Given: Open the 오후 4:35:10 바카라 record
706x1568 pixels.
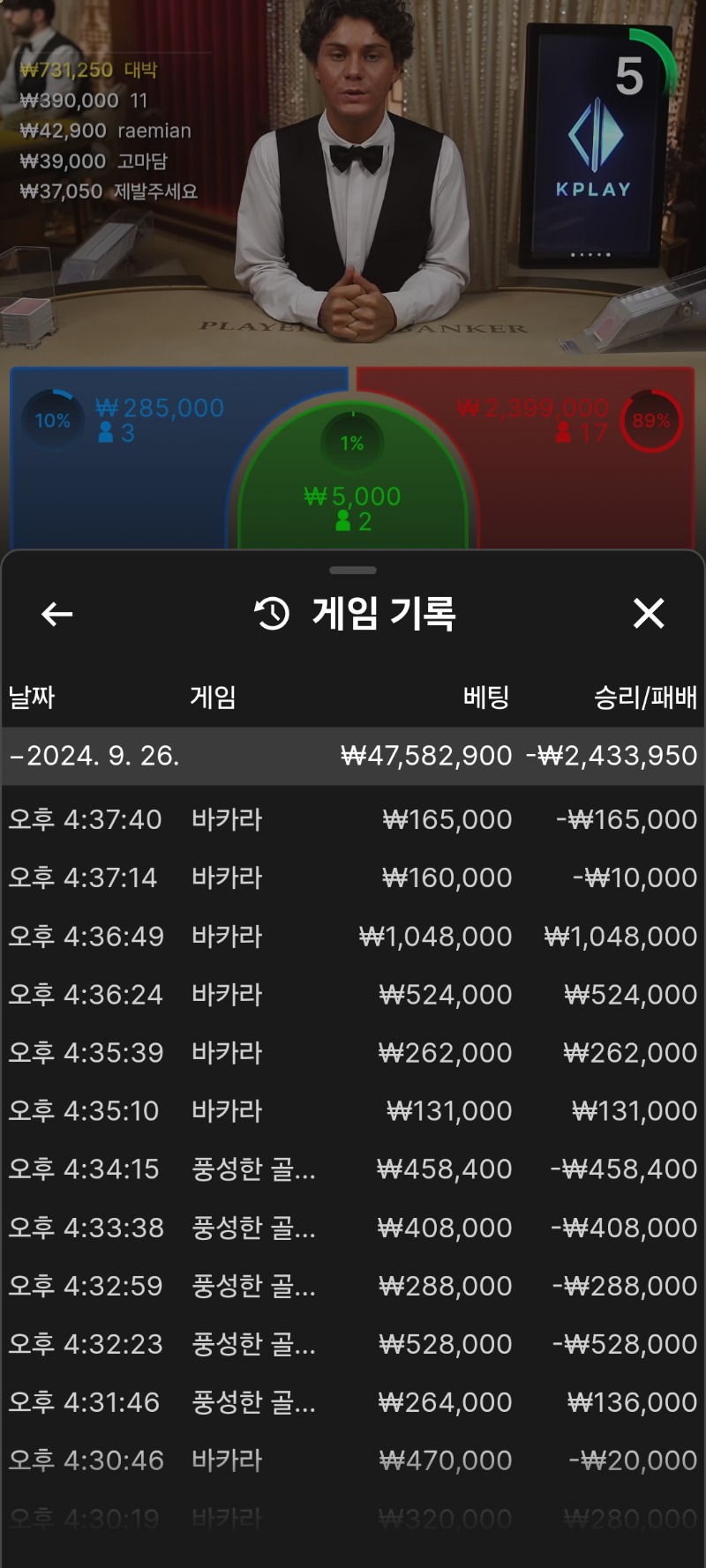Looking at the screenshot, I should click(353, 1110).
